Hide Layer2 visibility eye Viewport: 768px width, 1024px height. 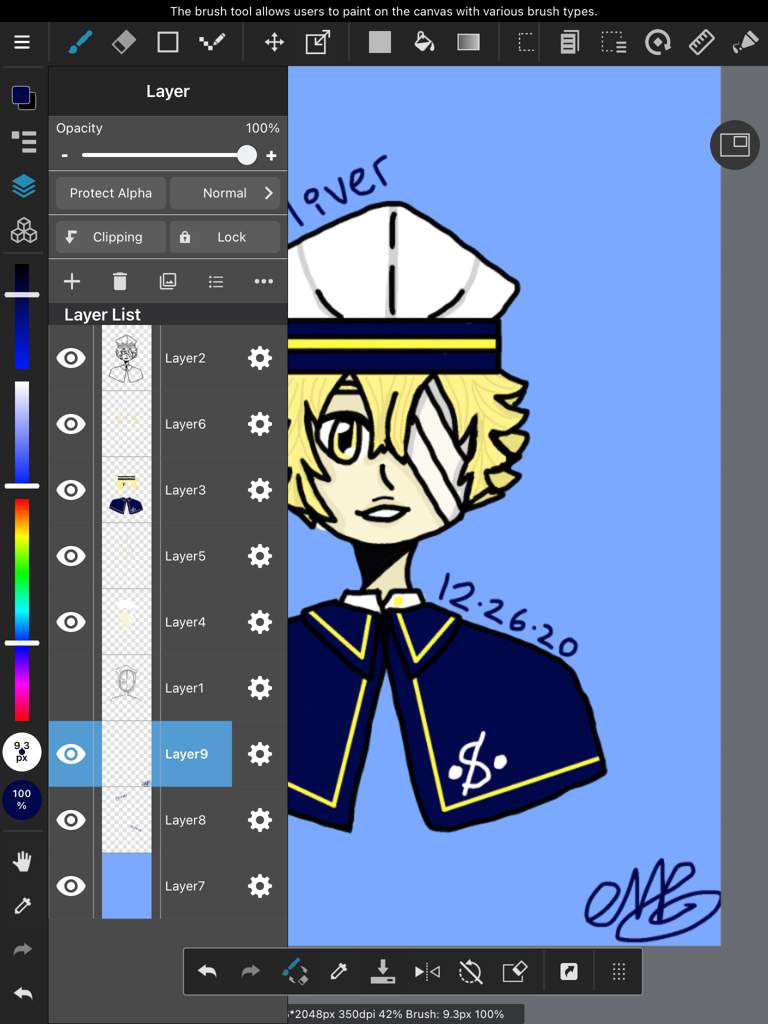point(71,358)
